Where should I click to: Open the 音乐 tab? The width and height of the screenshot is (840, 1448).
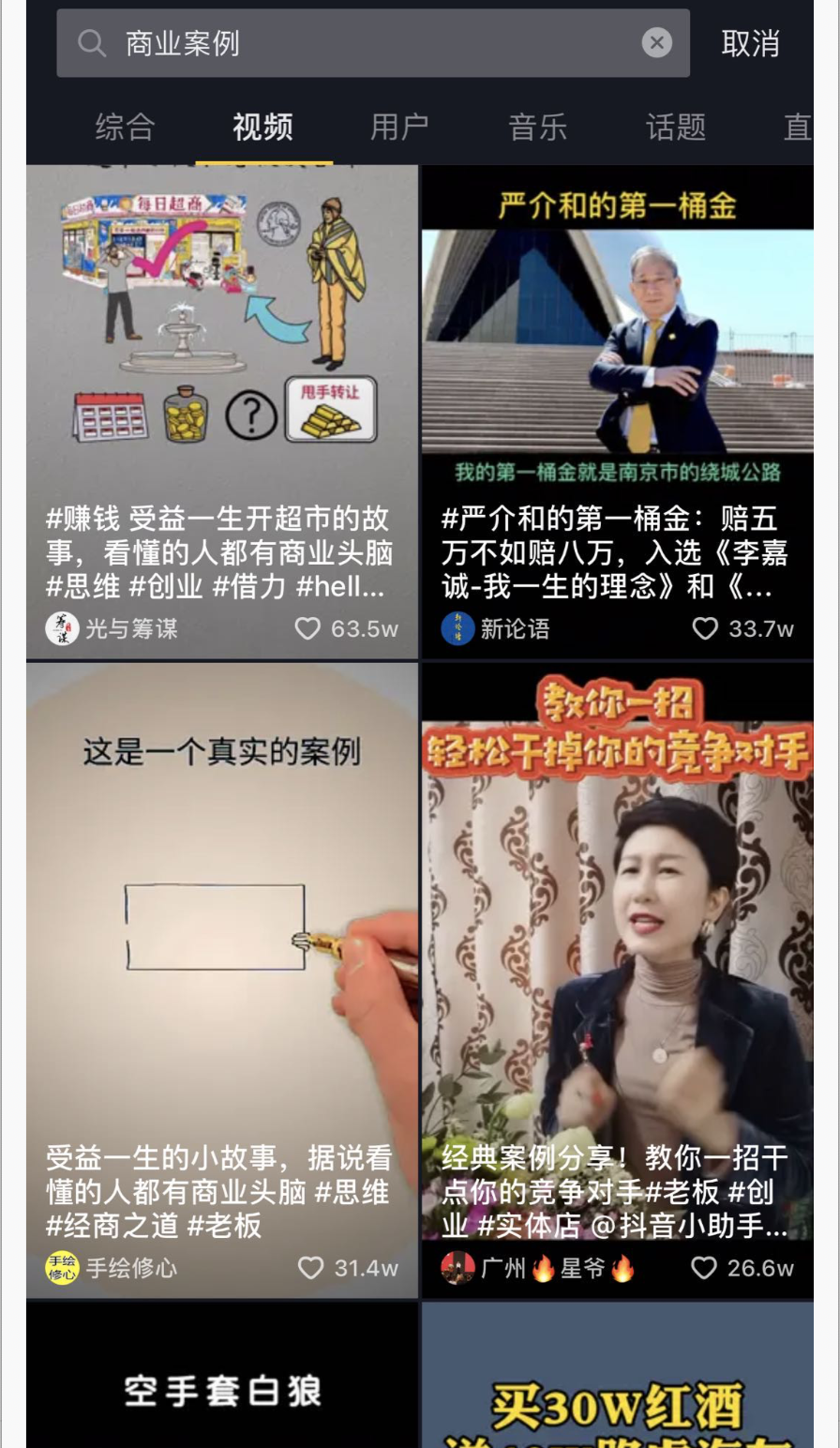tap(537, 127)
